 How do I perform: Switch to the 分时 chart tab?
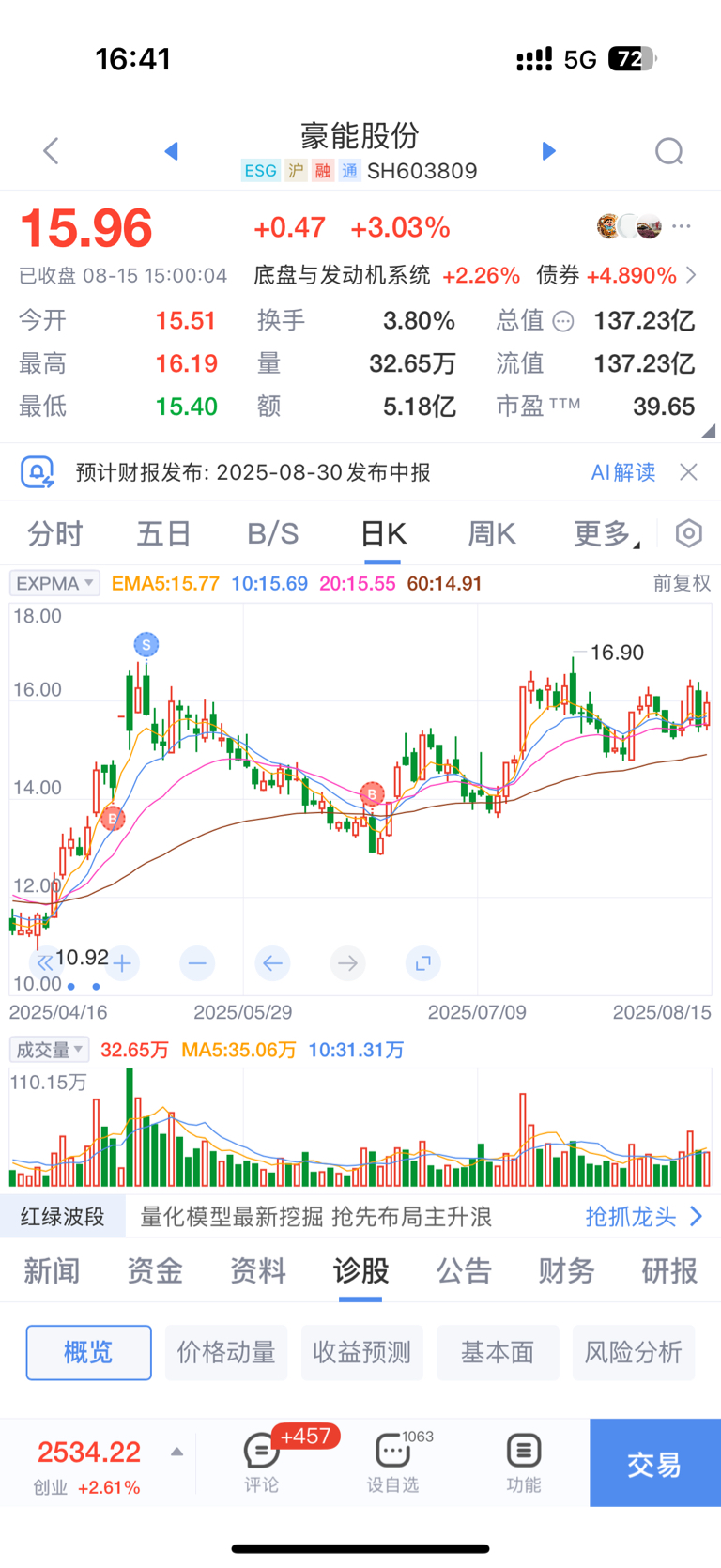pos(54,533)
